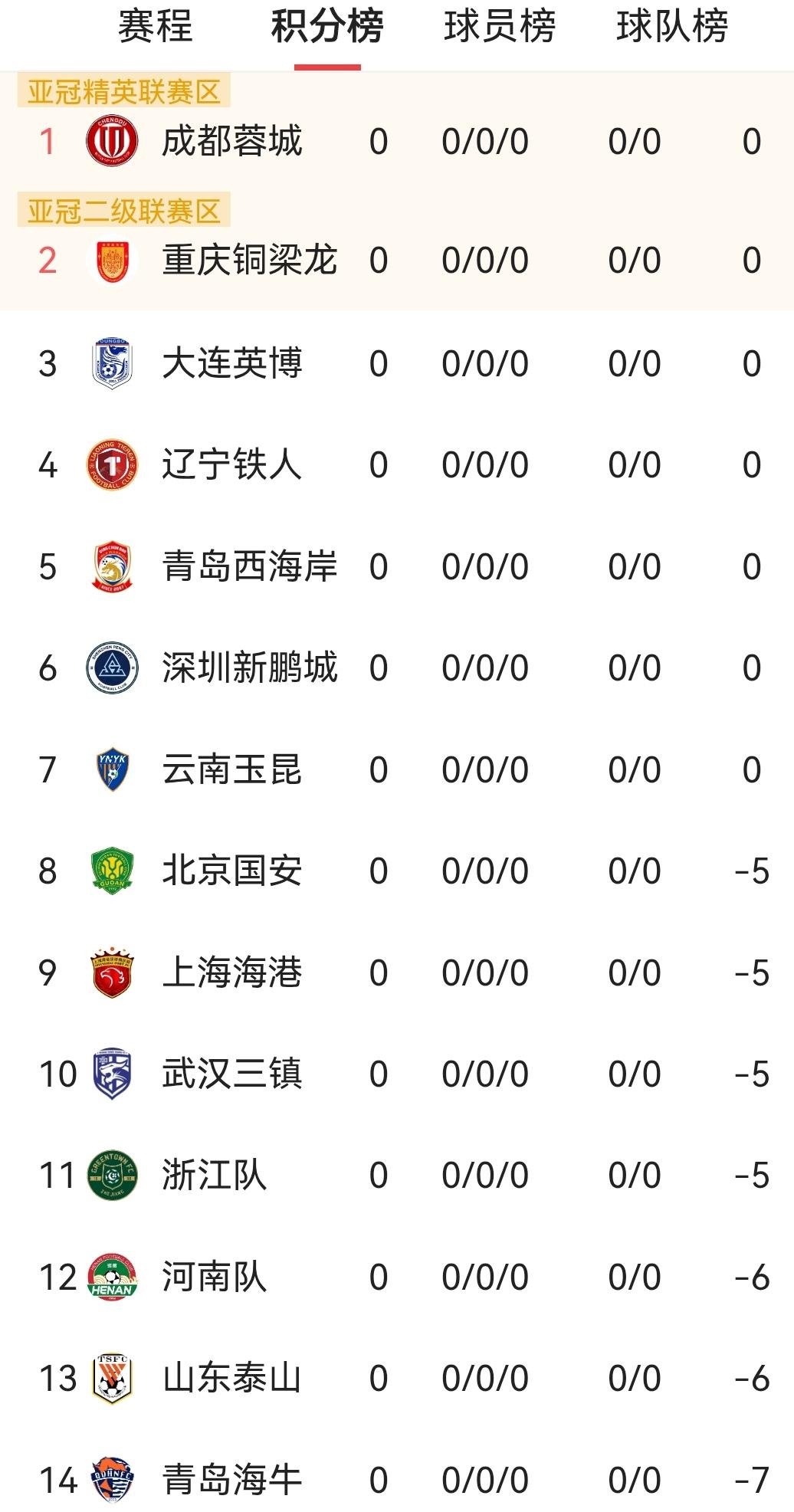
Task: View the 重庆铜梁龙 team details
Action: coord(249,261)
